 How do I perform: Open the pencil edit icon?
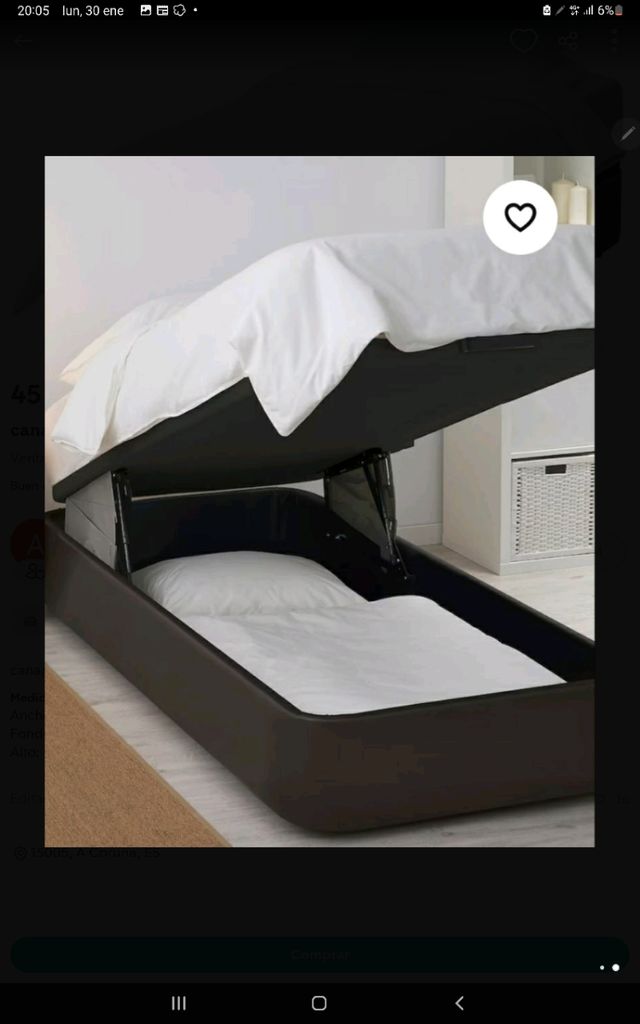pyautogui.click(x=627, y=133)
